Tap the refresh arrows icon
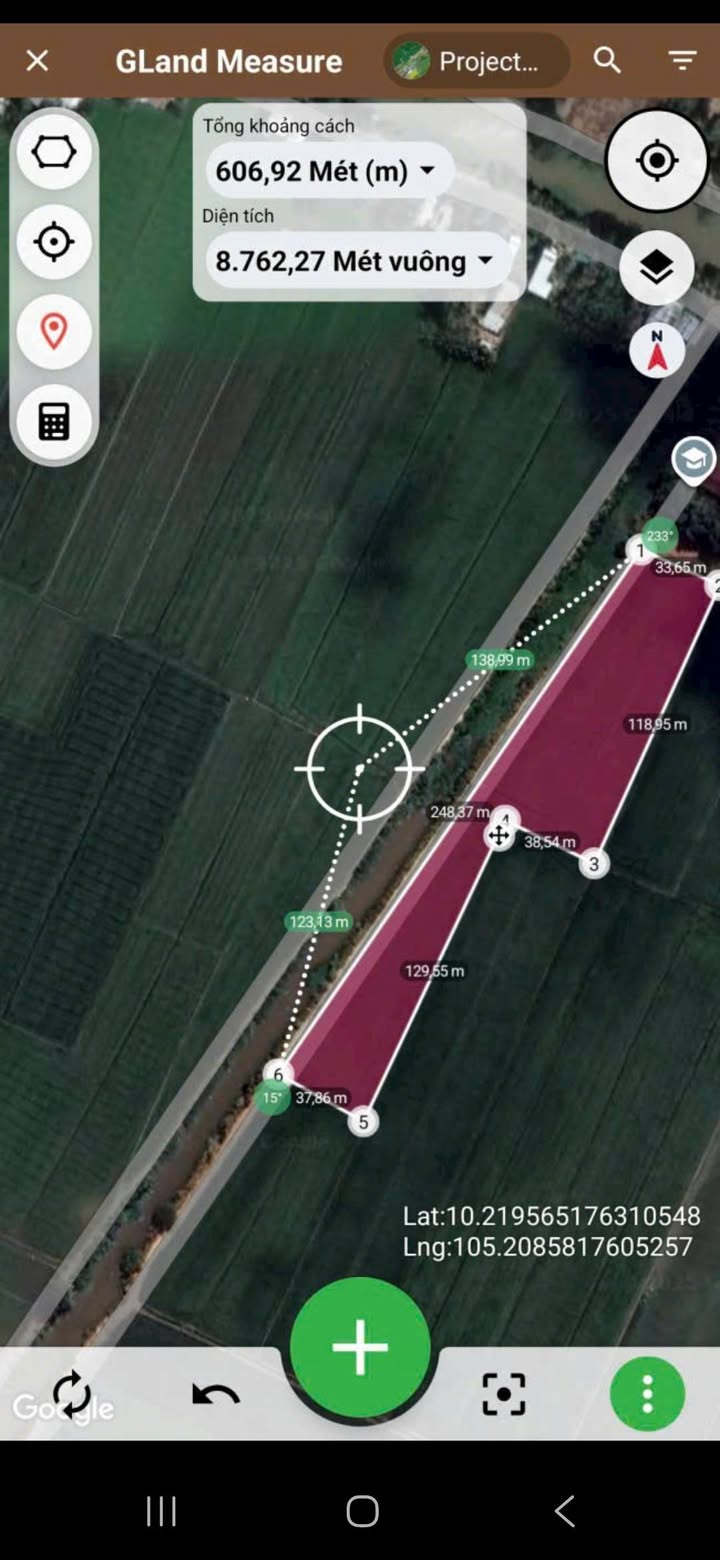This screenshot has height=1560, width=720. 72,1394
